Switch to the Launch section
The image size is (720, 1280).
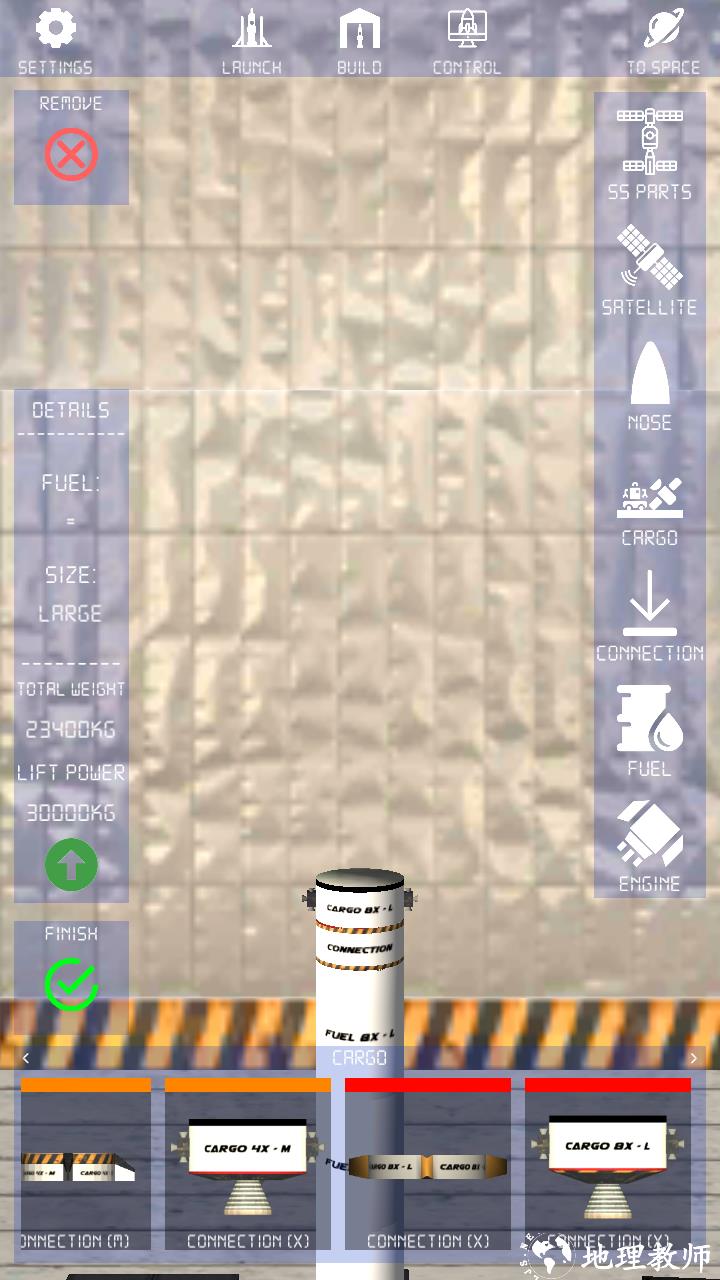pyautogui.click(x=251, y=40)
